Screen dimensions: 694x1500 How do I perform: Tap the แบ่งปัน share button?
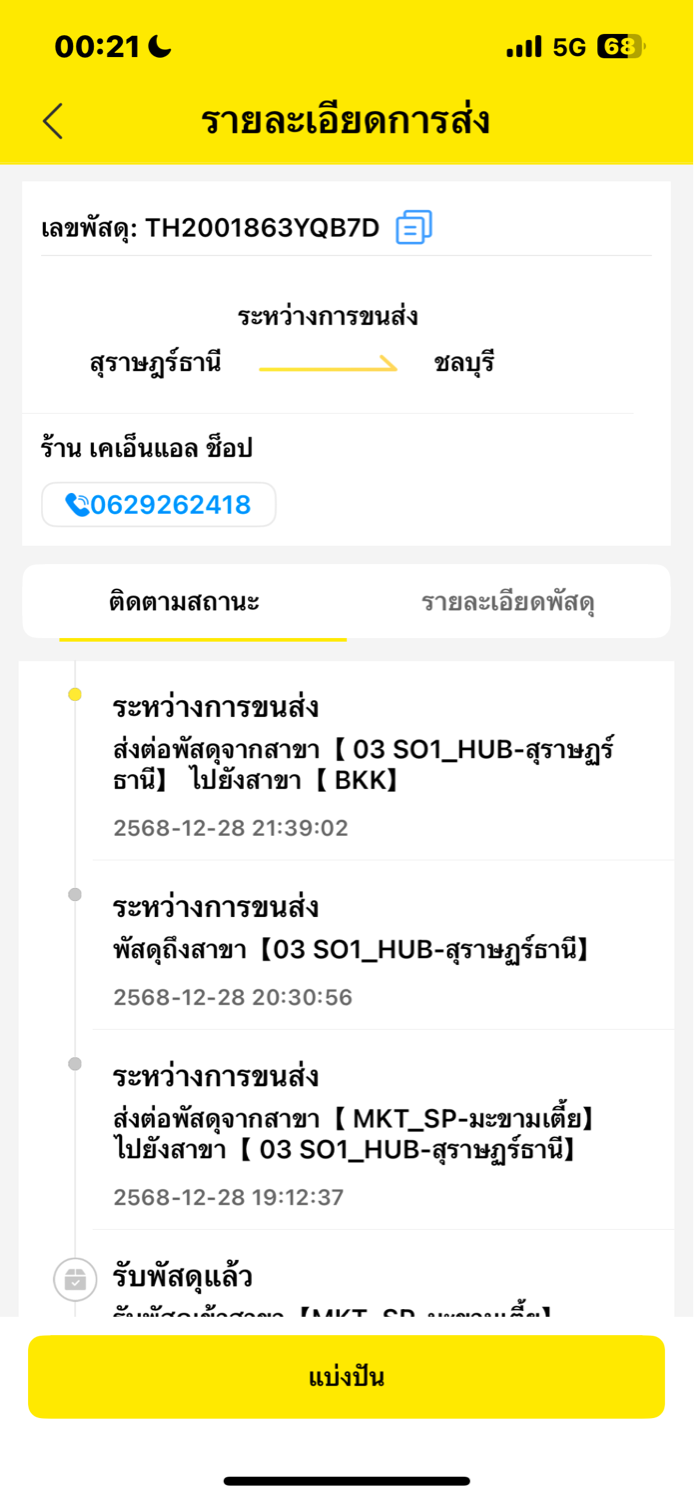[346, 1377]
